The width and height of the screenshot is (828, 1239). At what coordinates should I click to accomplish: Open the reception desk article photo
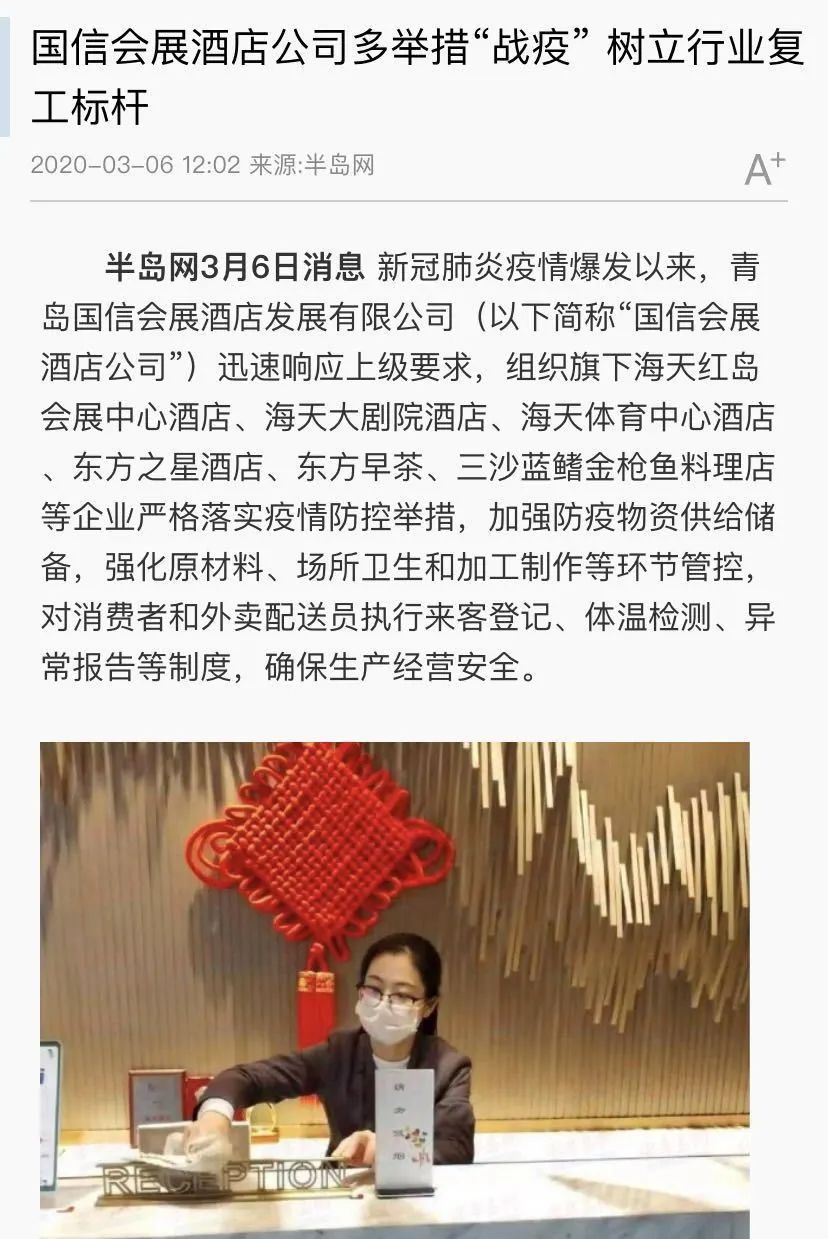[x=394, y=988]
